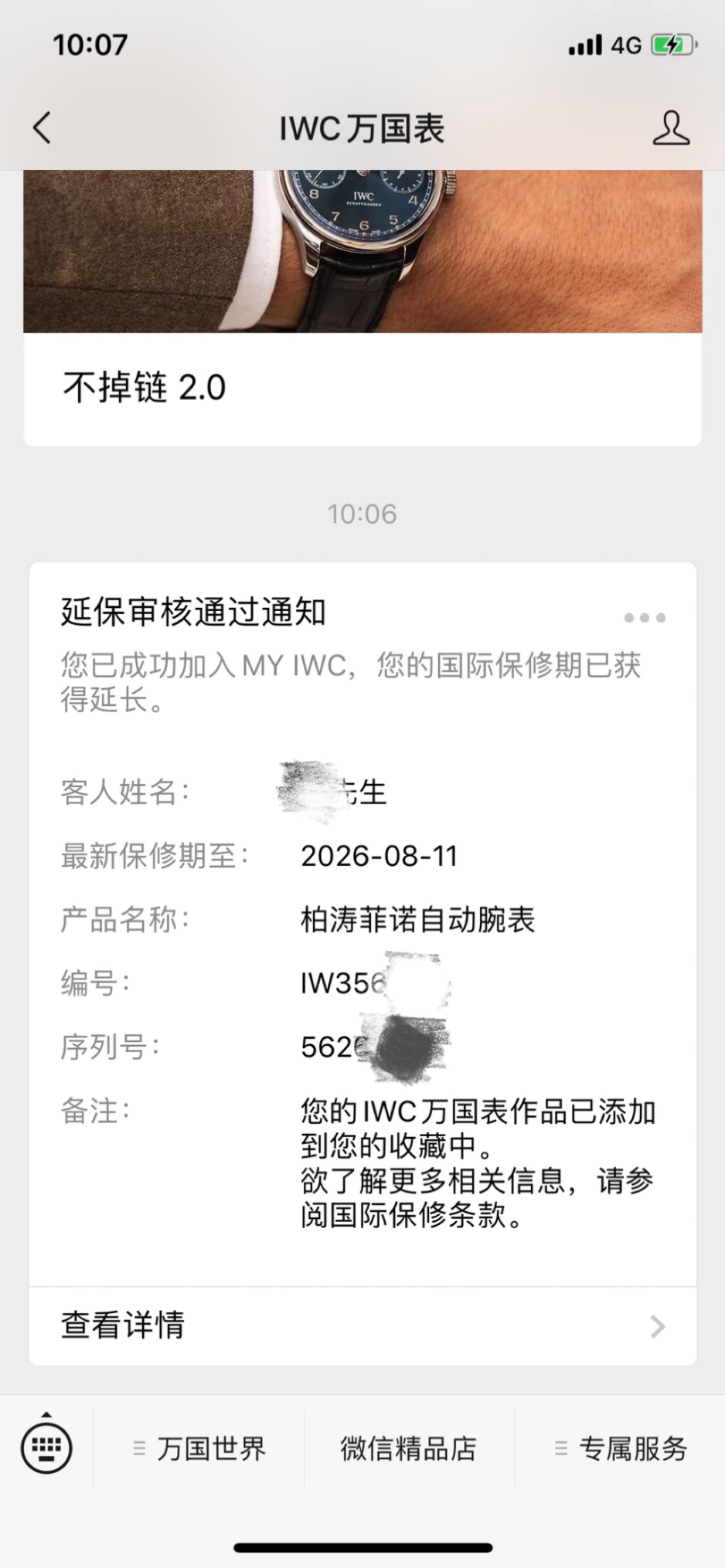
Task: Open the three-dot menu on notification card
Action: 645,617
